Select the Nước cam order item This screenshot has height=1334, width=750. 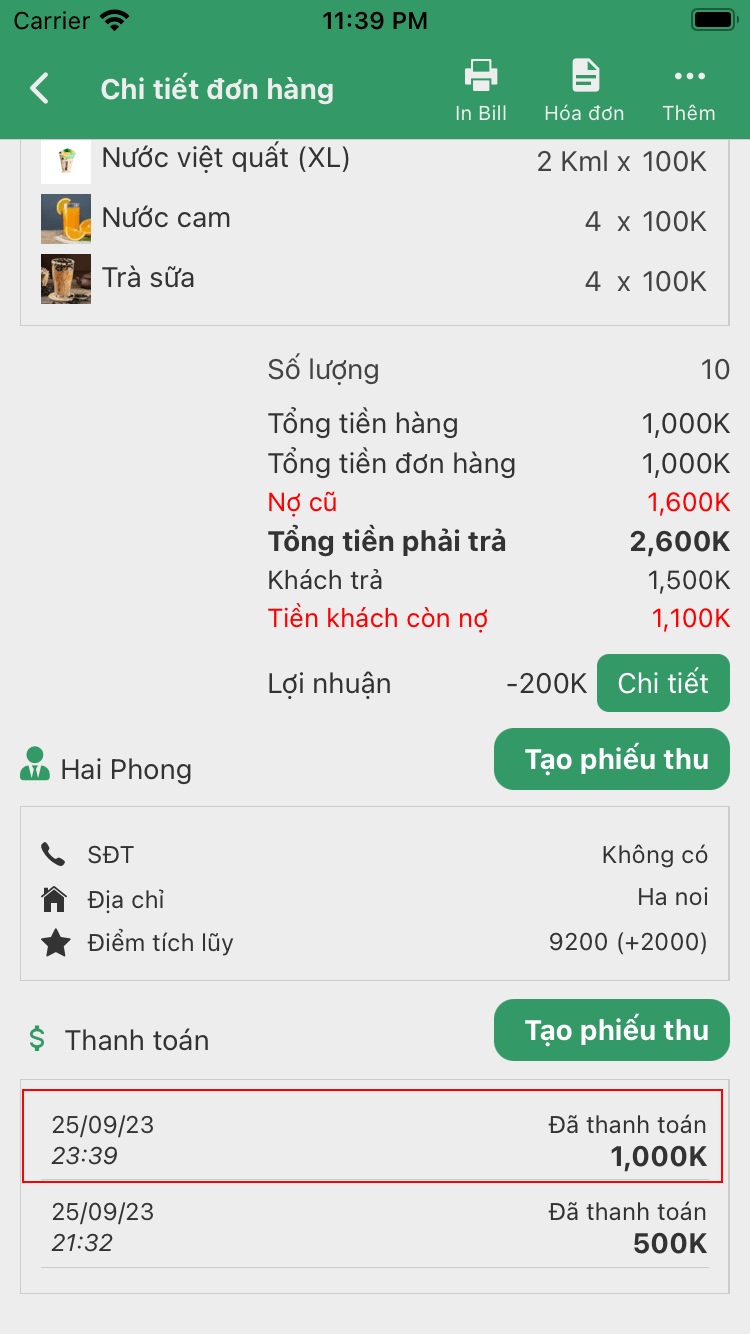tap(375, 219)
